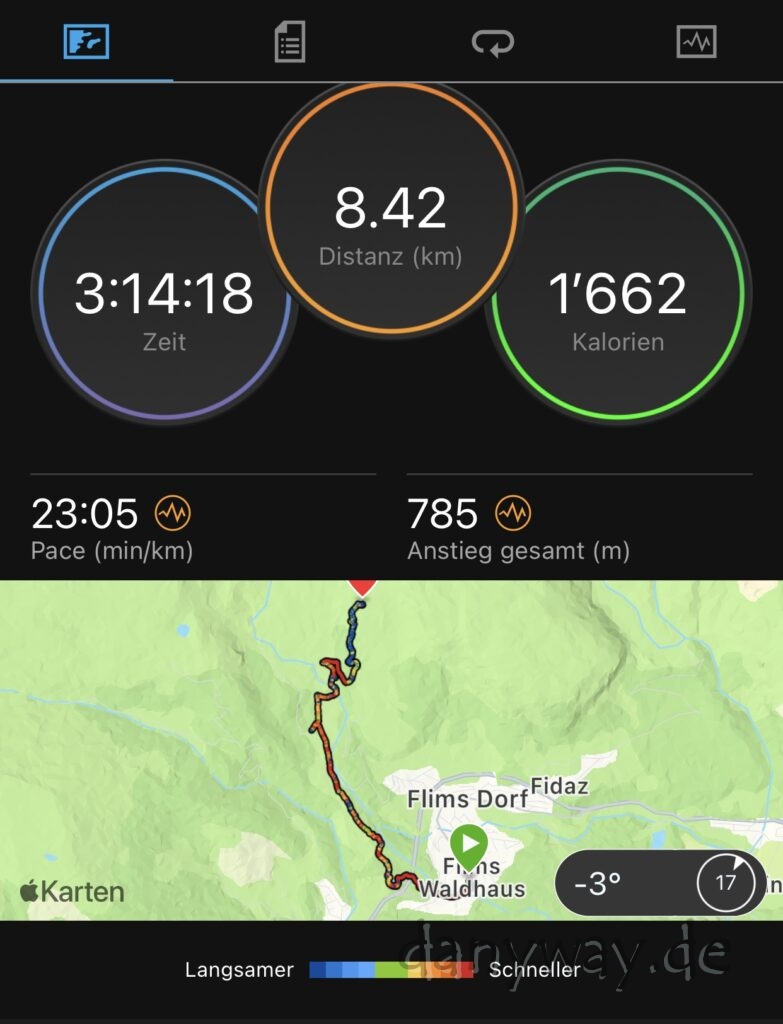
Task: Open the laps tab
Action: pos(492,43)
